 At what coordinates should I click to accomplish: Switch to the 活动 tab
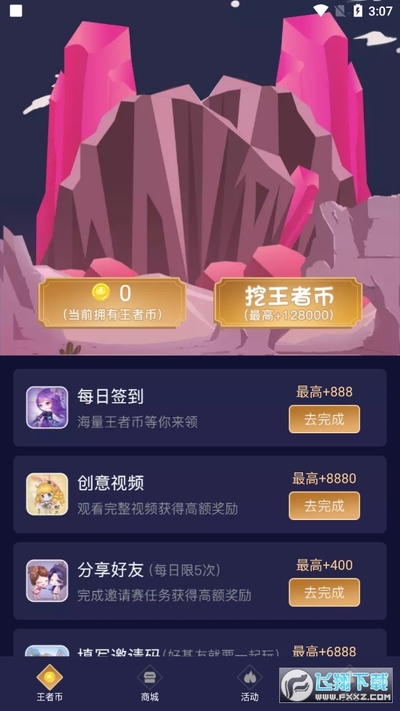tap(249, 684)
